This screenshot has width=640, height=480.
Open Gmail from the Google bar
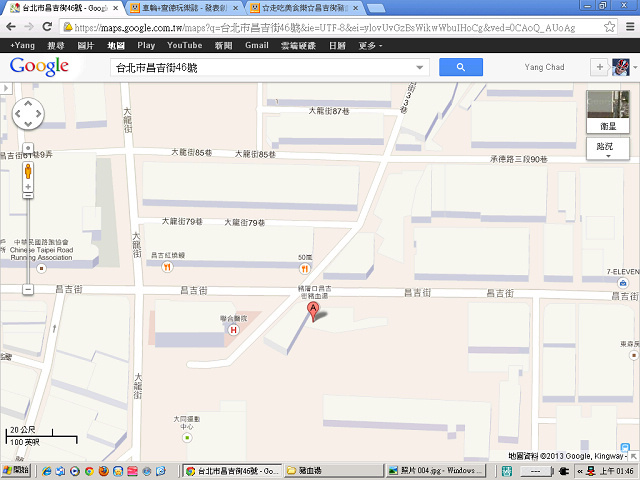pos(256,45)
